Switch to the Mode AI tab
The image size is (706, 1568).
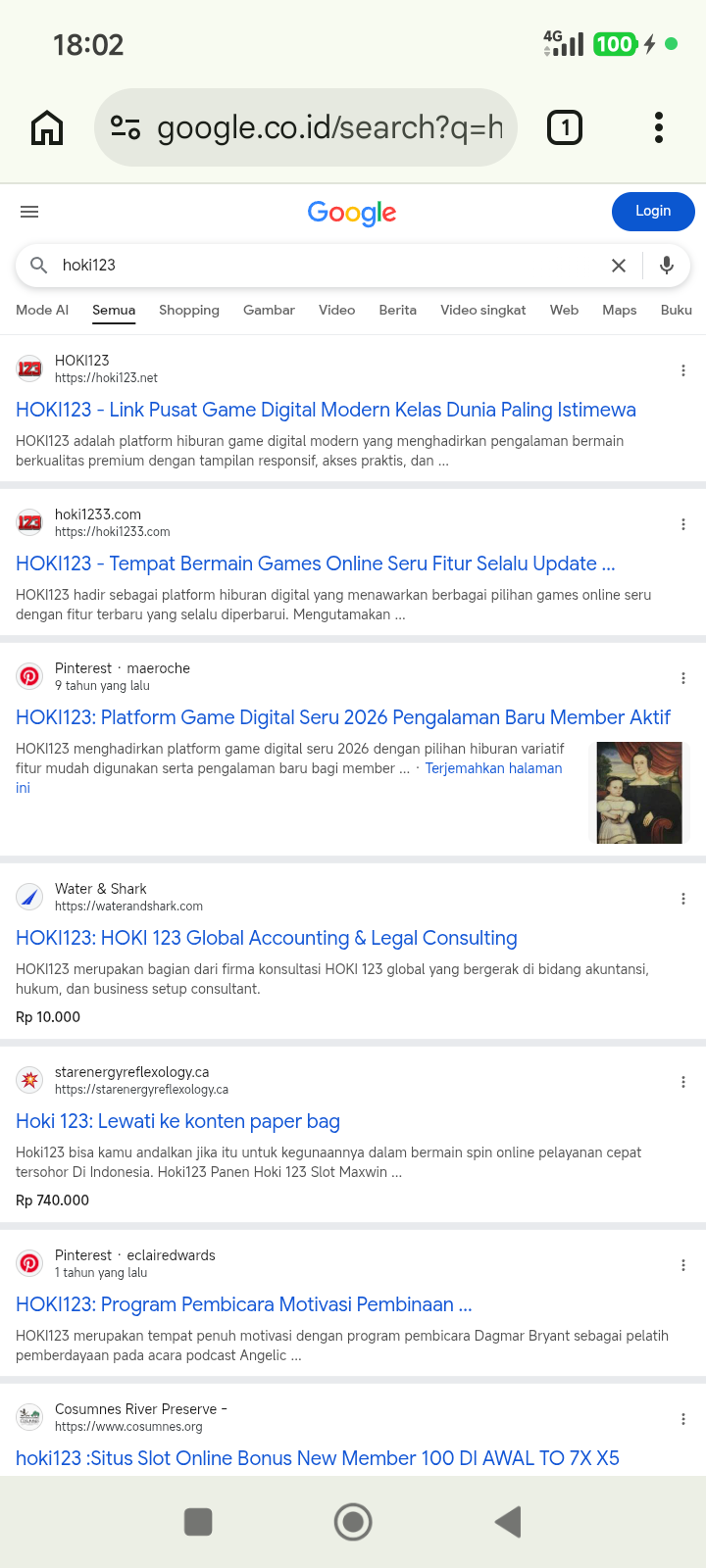point(42,310)
